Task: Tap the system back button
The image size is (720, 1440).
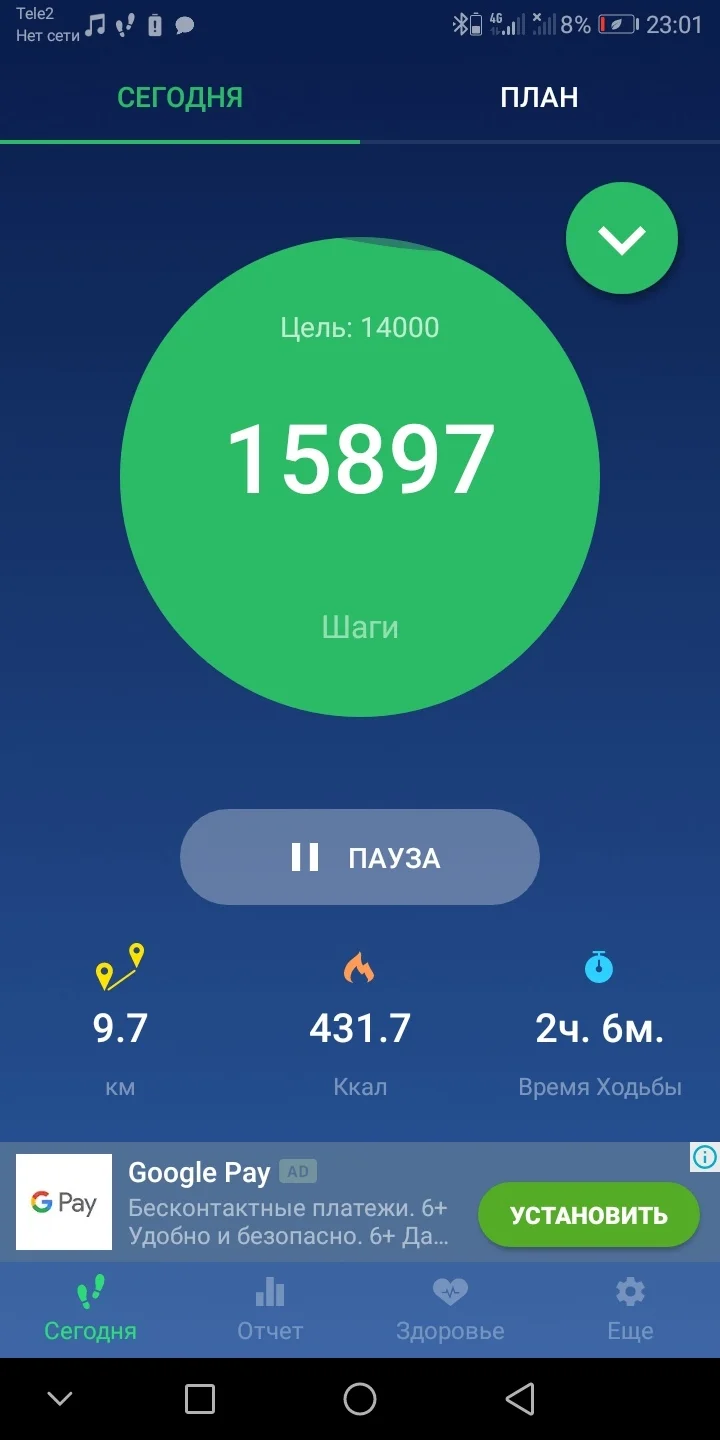Action: [520, 1399]
